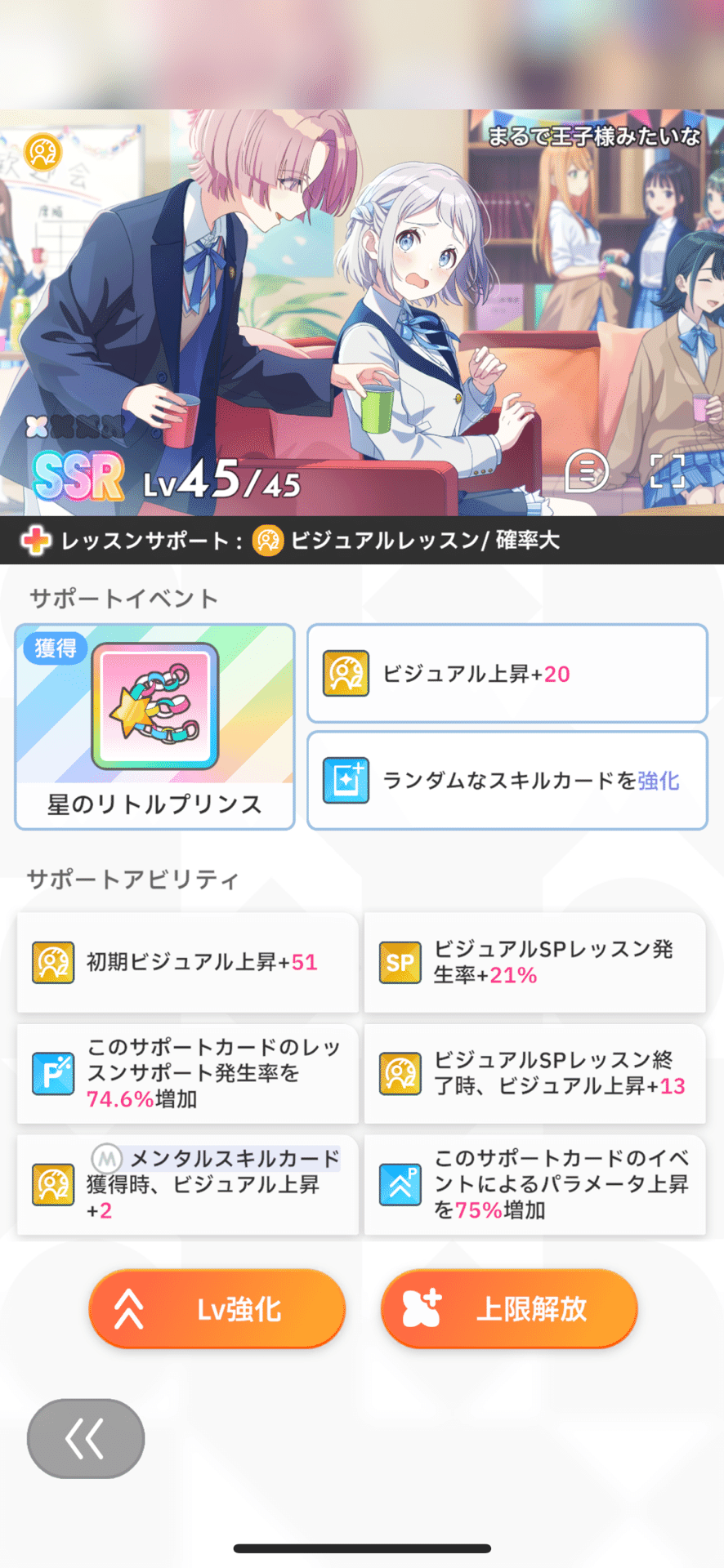View the ビジュアル上昇+20 event detail
Screen dimensions: 724x1568
pos(507,674)
